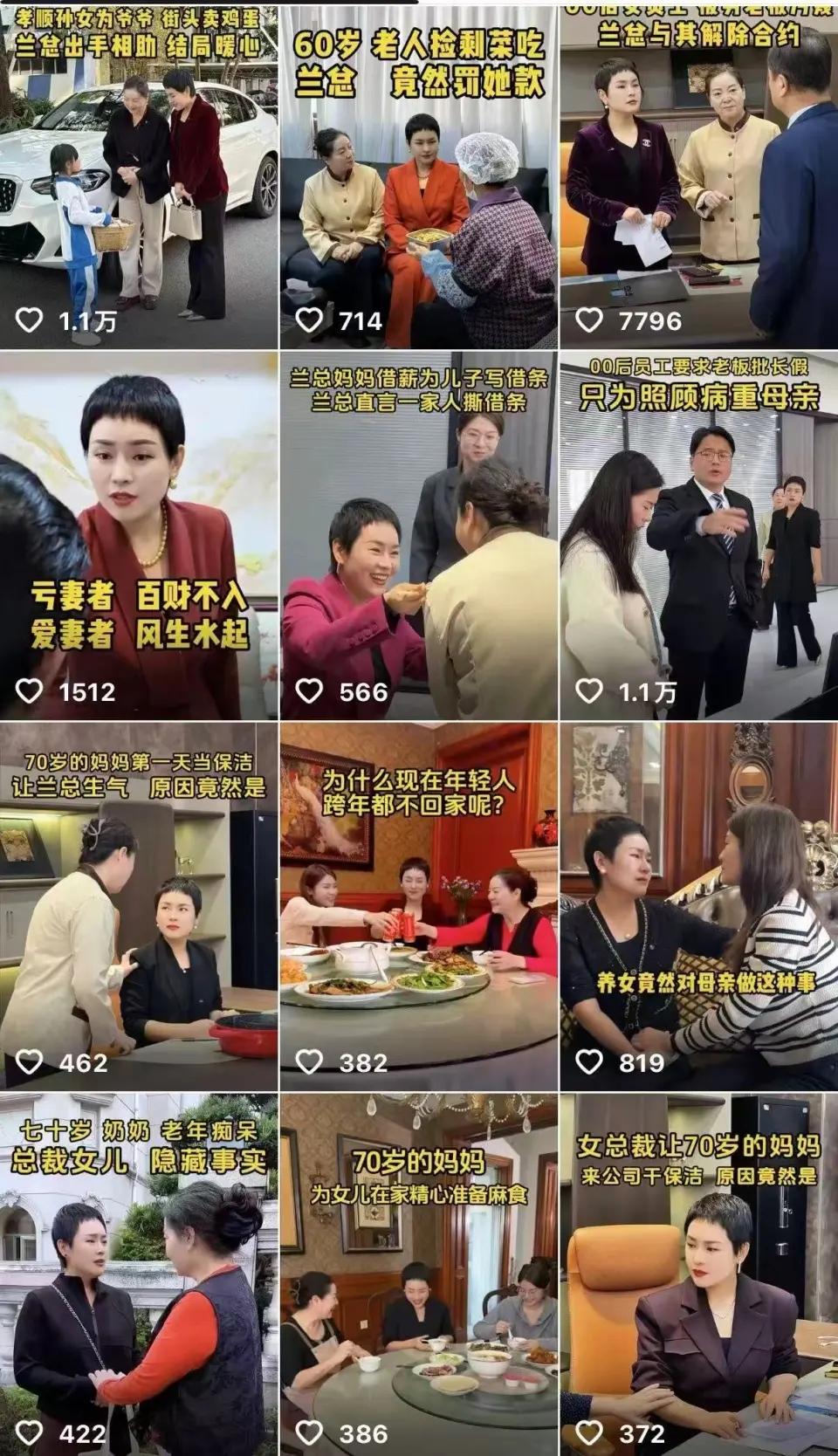This screenshot has height=1456, width=838.
Task: Open the video about 孝顺孙女街头卖鸡蛋
Action: (x=139, y=175)
